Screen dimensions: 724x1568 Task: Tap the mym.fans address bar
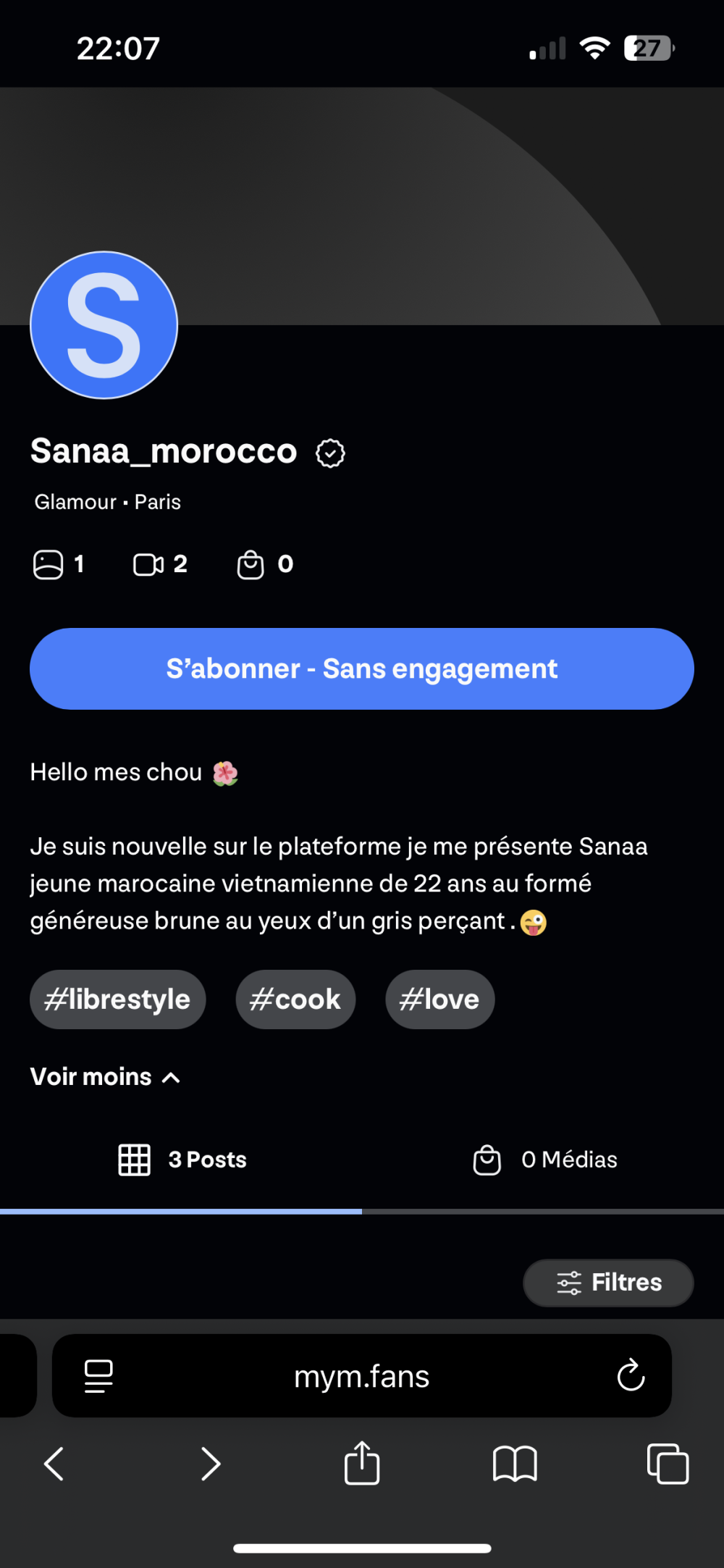click(362, 1376)
